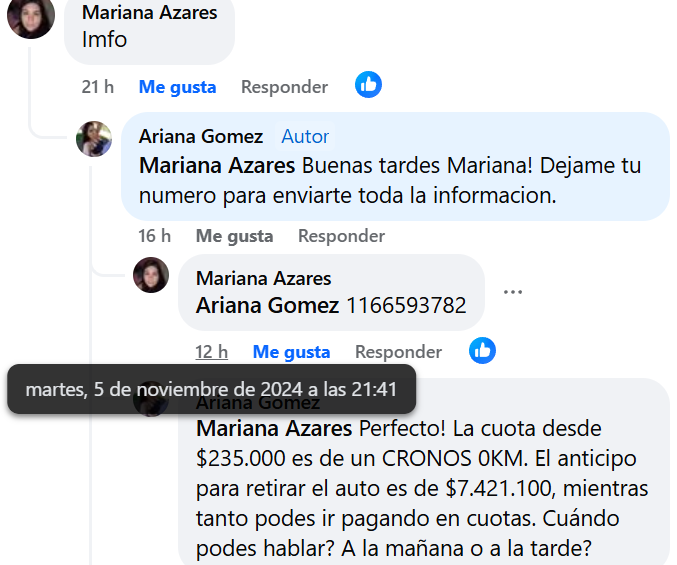
Task: Reply to Mariana's phone number comment
Action: click(398, 352)
